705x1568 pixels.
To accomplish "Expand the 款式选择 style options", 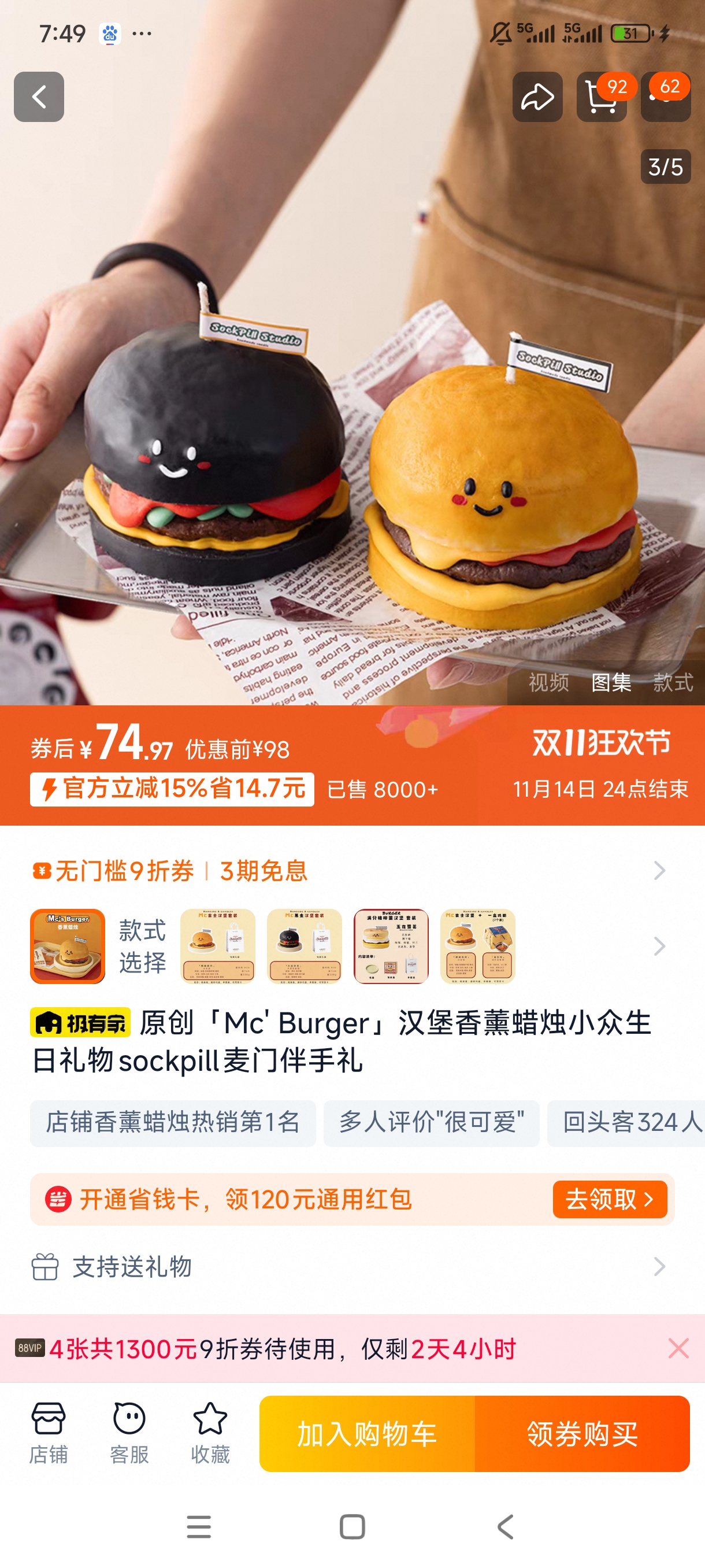I will click(659, 946).
